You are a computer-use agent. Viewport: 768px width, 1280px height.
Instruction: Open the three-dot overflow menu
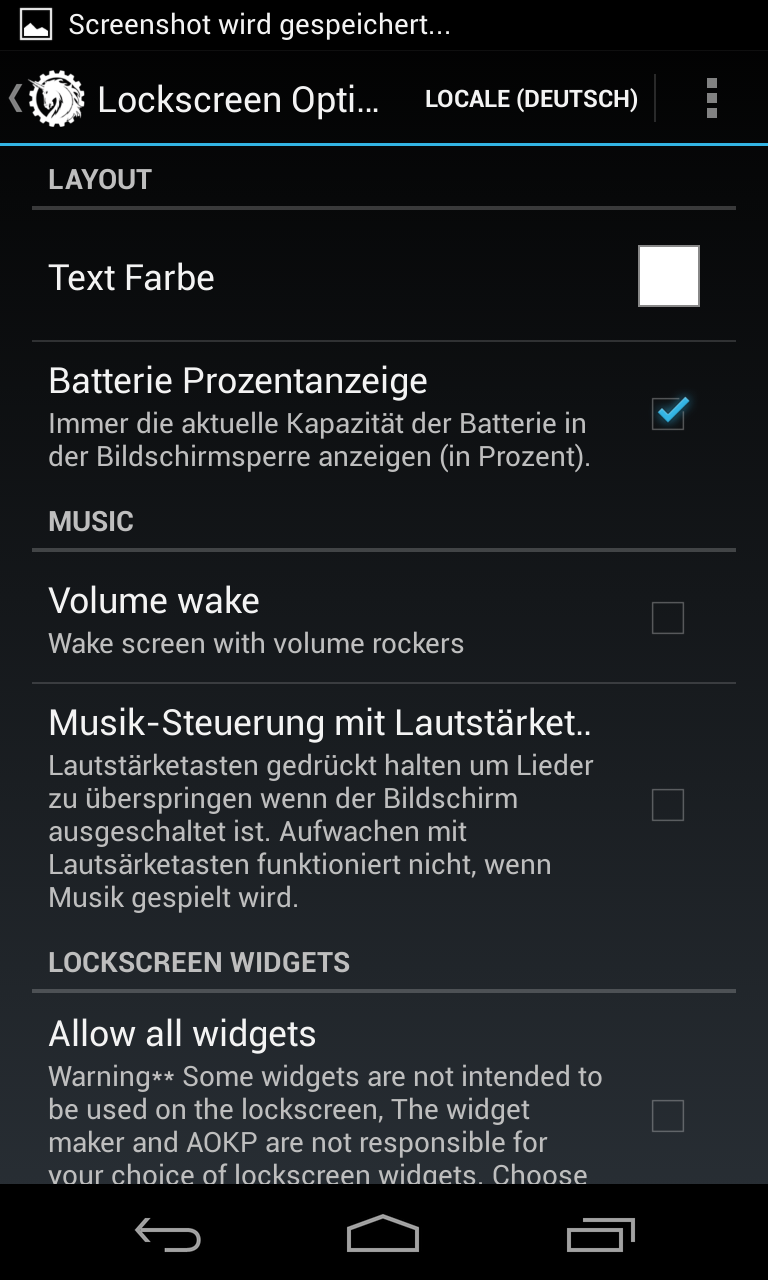[x=711, y=99]
